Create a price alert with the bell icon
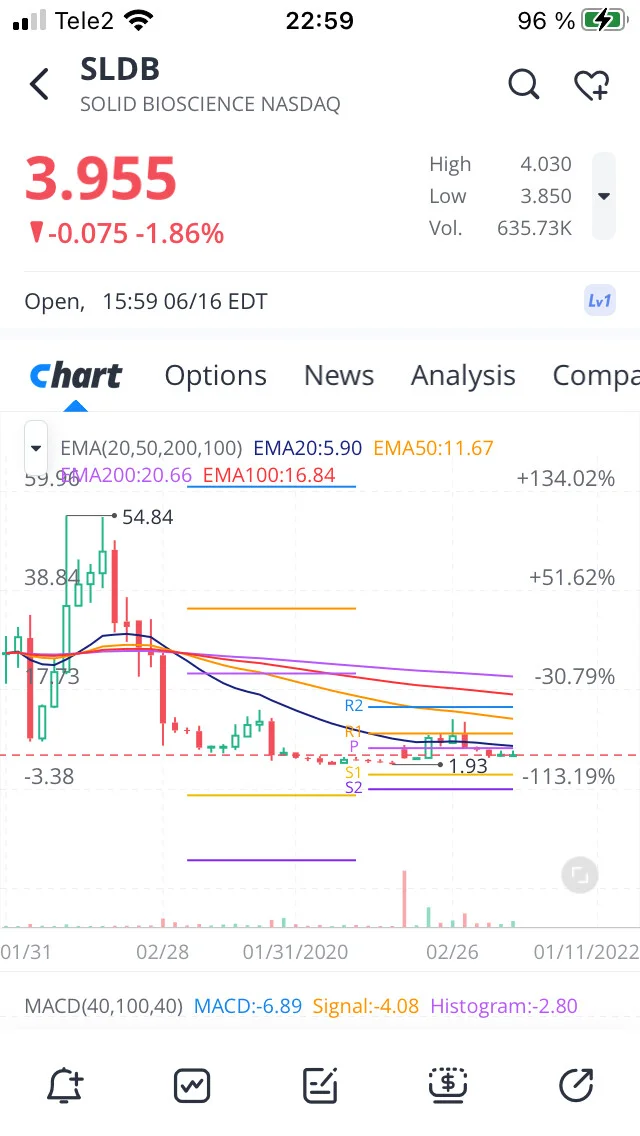The image size is (640, 1136). coord(65,1085)
